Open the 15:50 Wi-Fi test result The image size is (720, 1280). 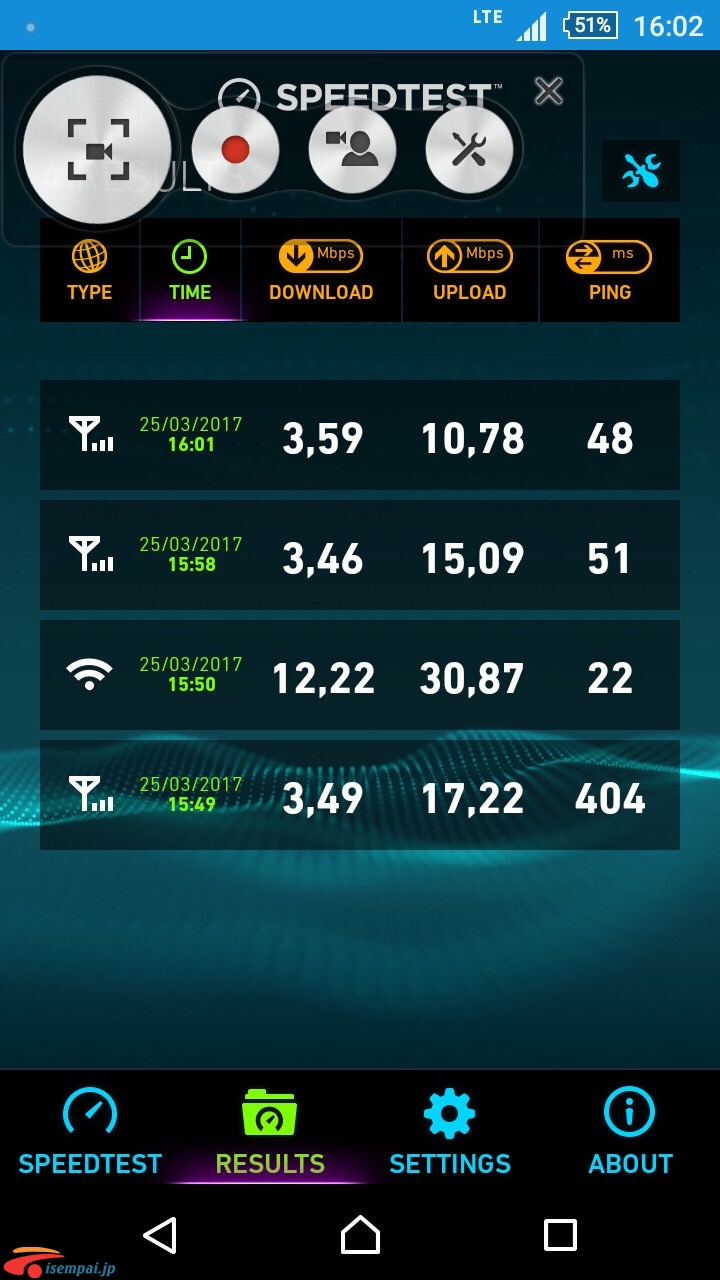point(360,675)
